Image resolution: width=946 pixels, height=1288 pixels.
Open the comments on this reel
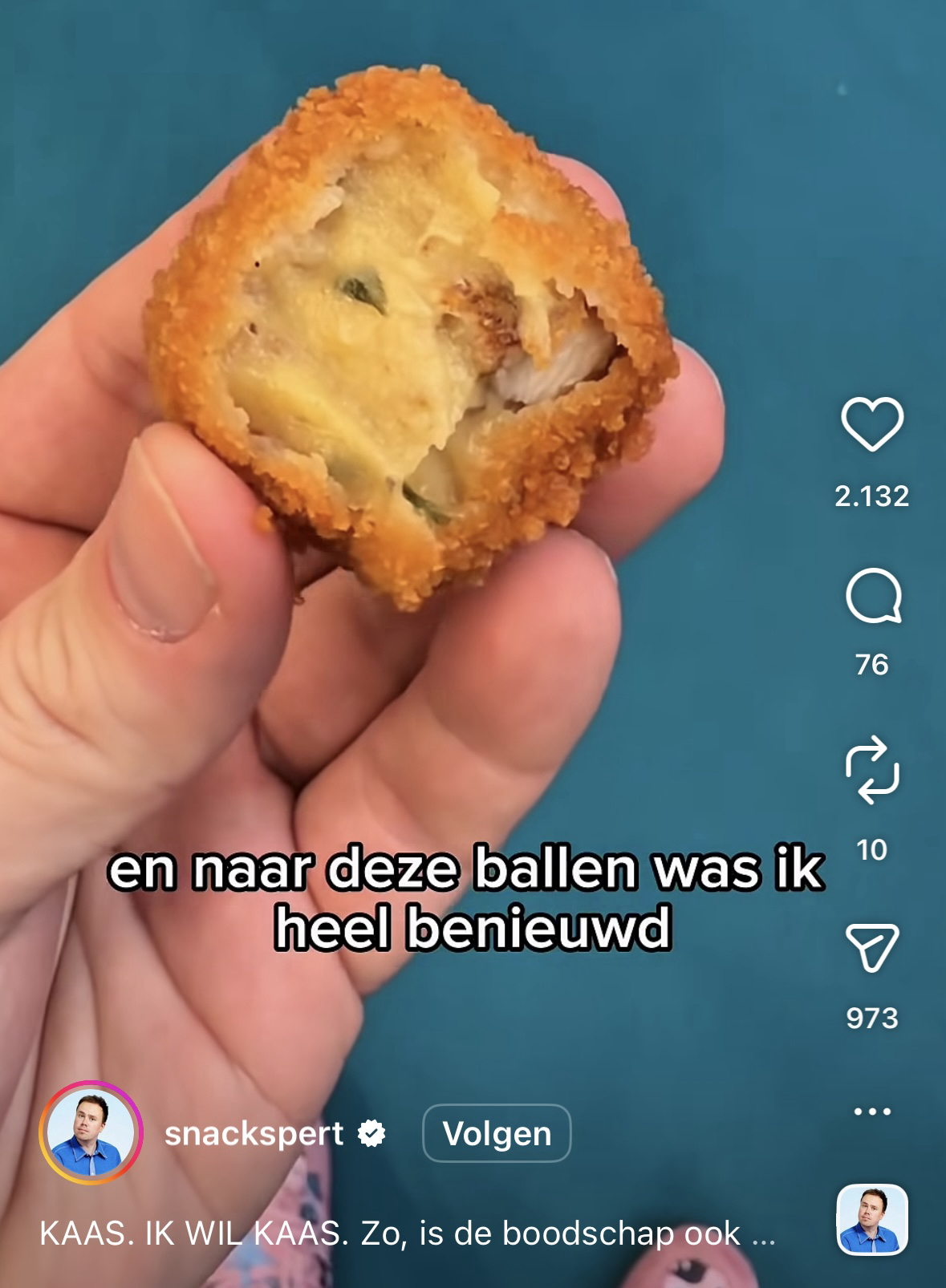click(872, 597)
